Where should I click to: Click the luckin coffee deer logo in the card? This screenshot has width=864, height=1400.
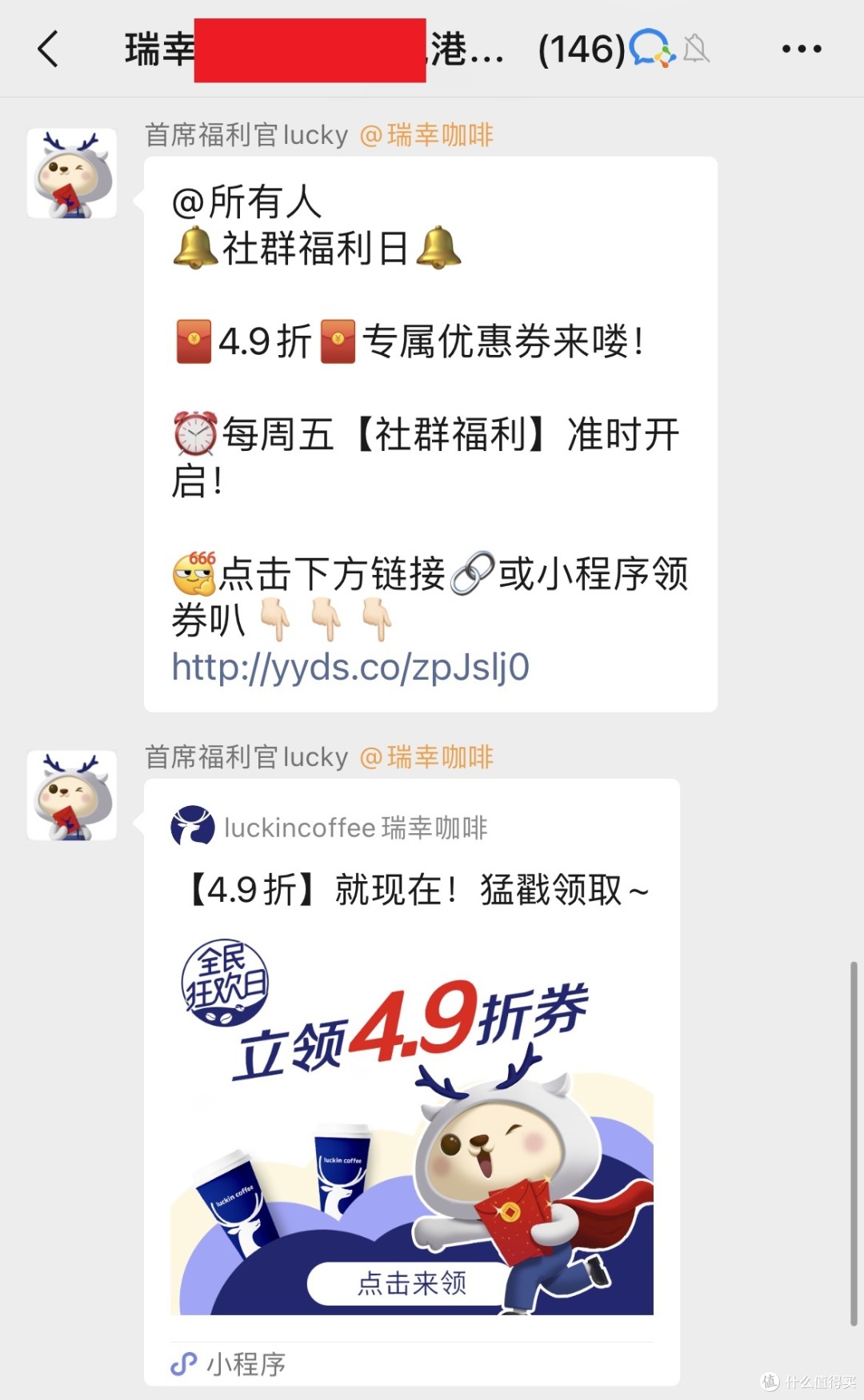click(190, 828)
